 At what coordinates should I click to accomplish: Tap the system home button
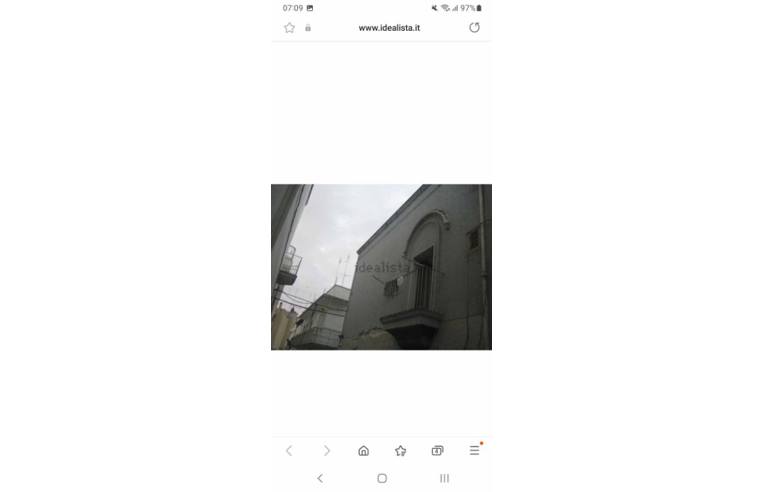[382, 479]
